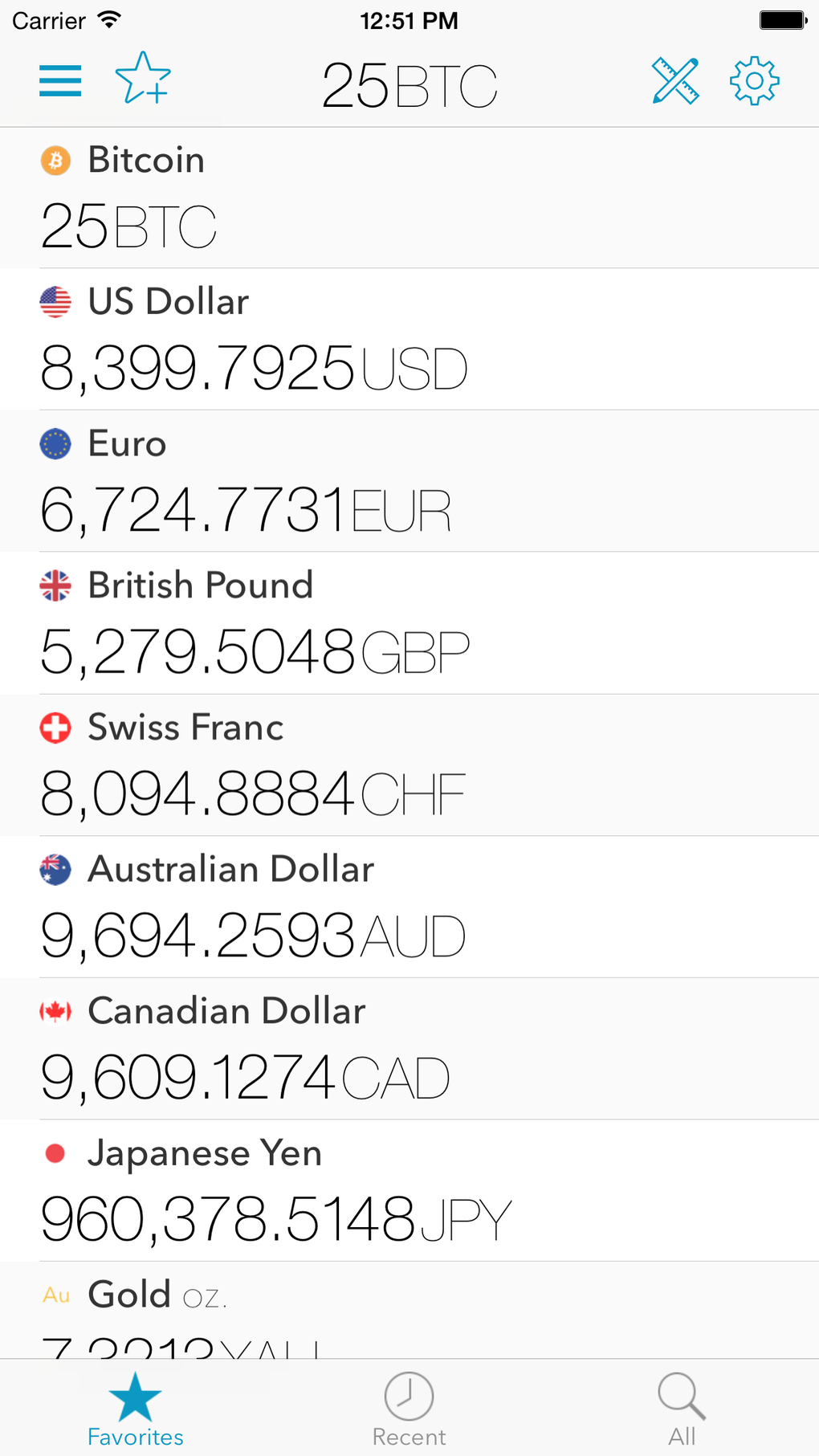Switch to the All tab
819x1456 pixels.
[682, 1409]
